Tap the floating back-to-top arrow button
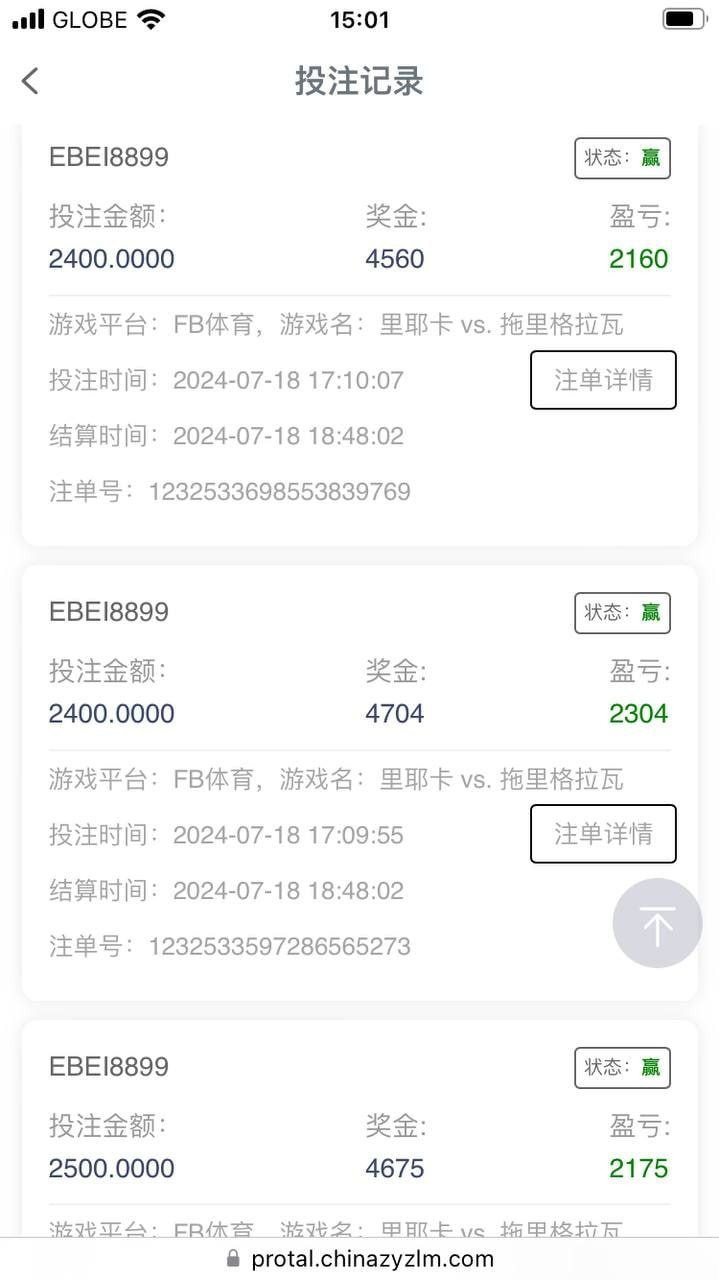This screenshot has height=1280, width=719. (x=657, y=923)
